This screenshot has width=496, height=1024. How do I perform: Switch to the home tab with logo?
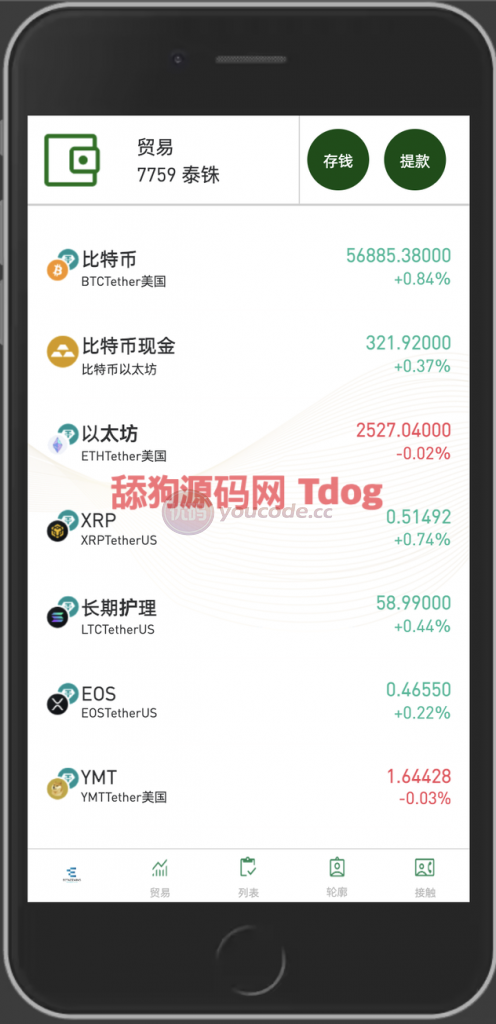(x=71, y=875)
